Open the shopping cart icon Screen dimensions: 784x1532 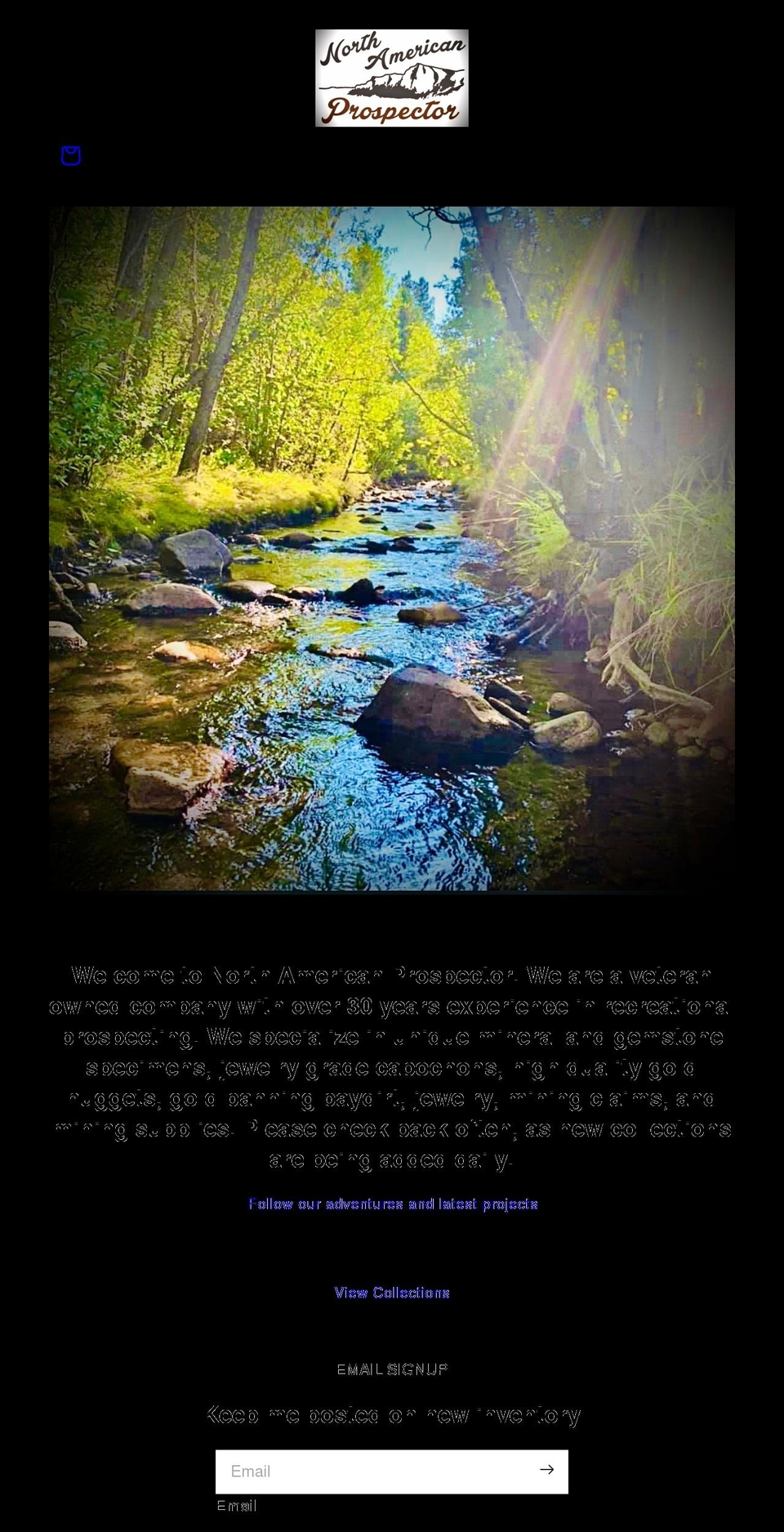click(x=71, y=155)
